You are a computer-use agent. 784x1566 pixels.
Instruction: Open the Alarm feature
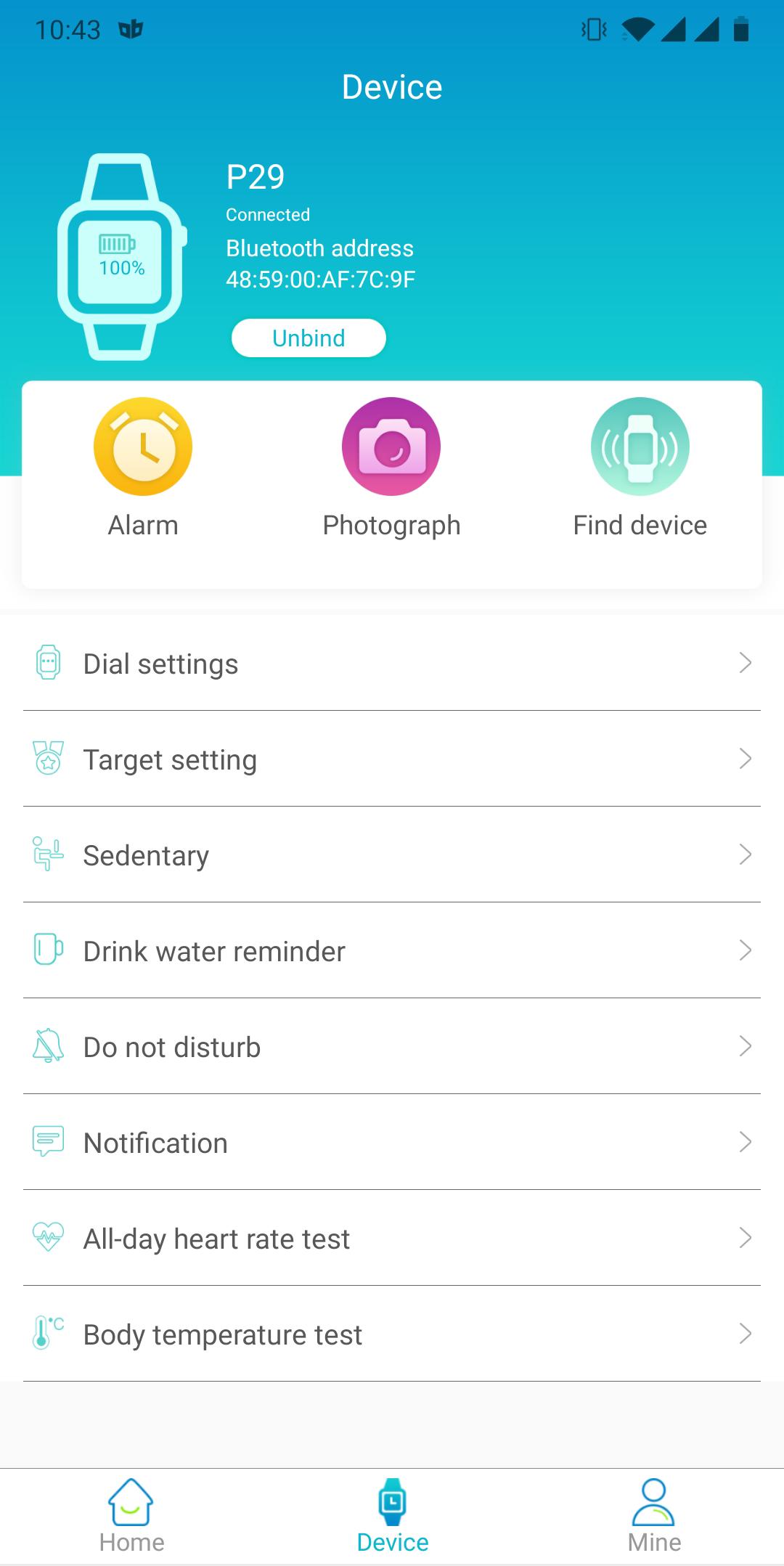143,468
